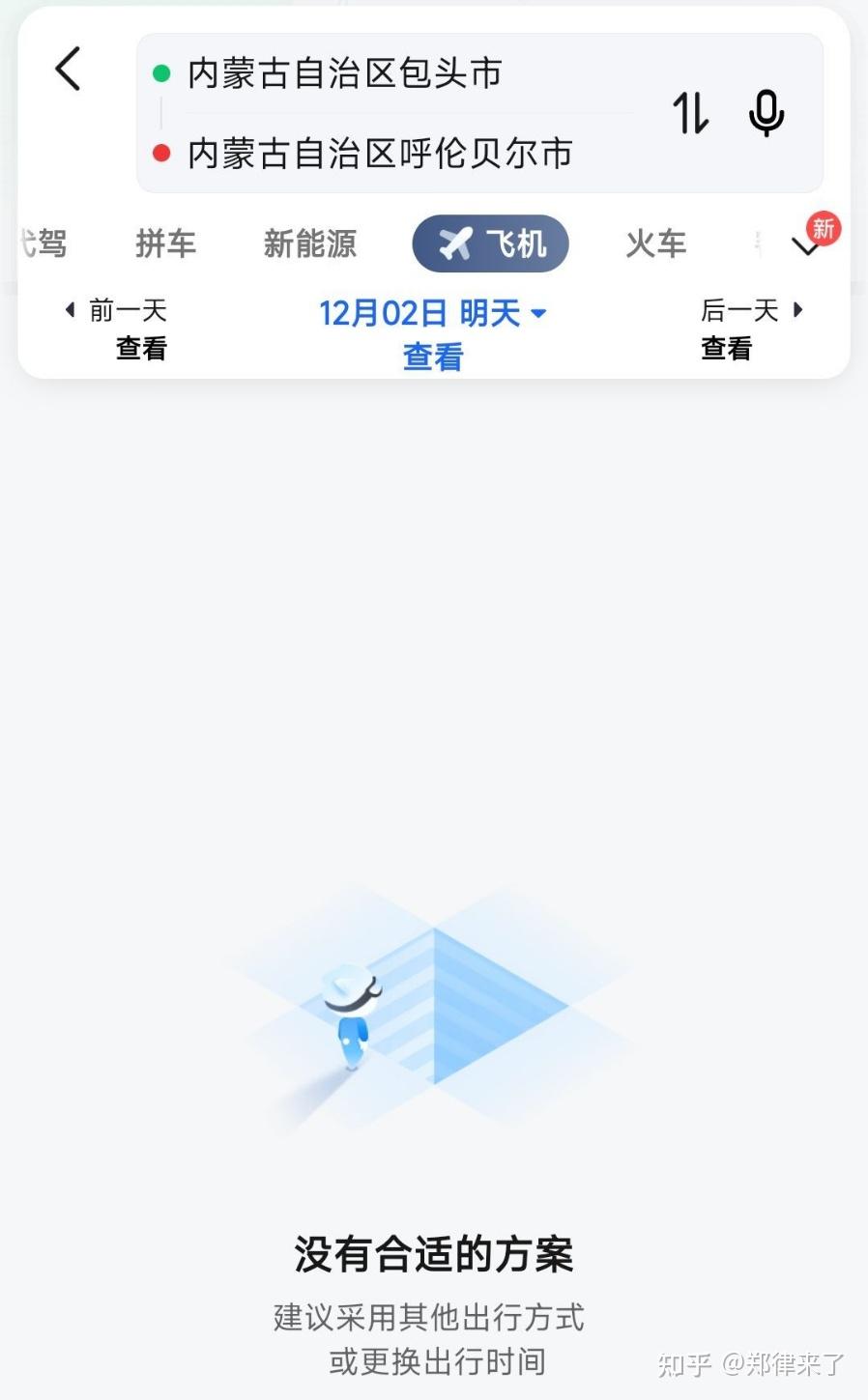Go back with the back arrow
Image resolution: width=868 pixels, height=1400 pixels.
[x=68, y=70]
